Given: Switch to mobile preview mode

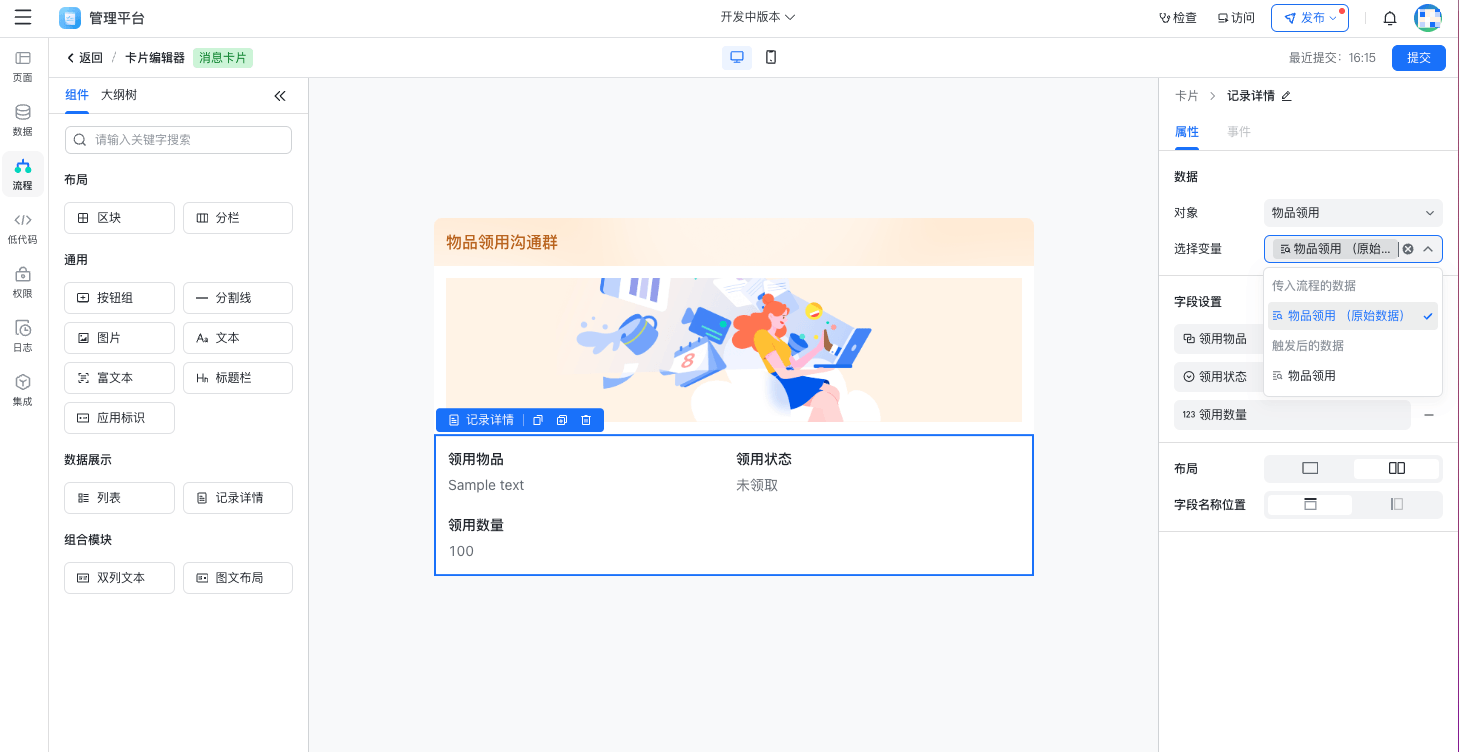Looking at the screenshot, I should coord(771,57).
